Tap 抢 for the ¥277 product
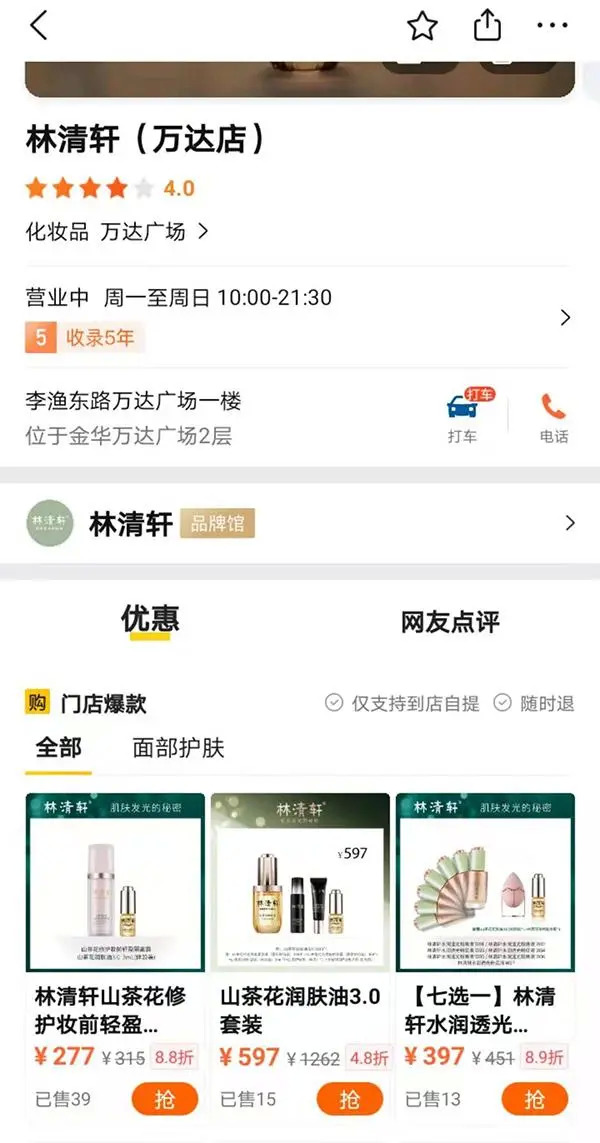Image resolution: width=600 pixels, height=1143 pixels. 165,1100
